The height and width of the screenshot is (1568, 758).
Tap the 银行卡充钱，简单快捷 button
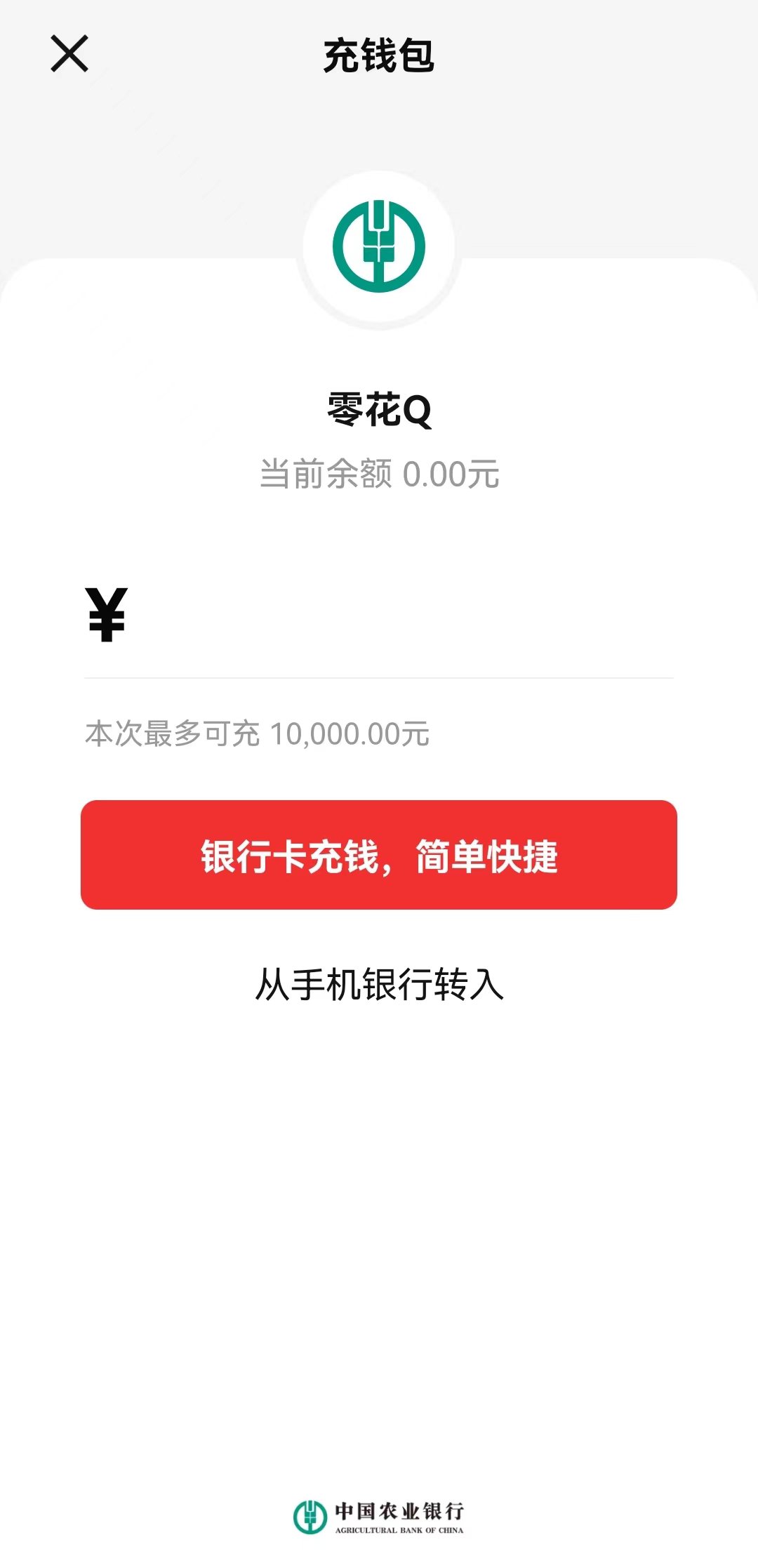coord(379,855)
